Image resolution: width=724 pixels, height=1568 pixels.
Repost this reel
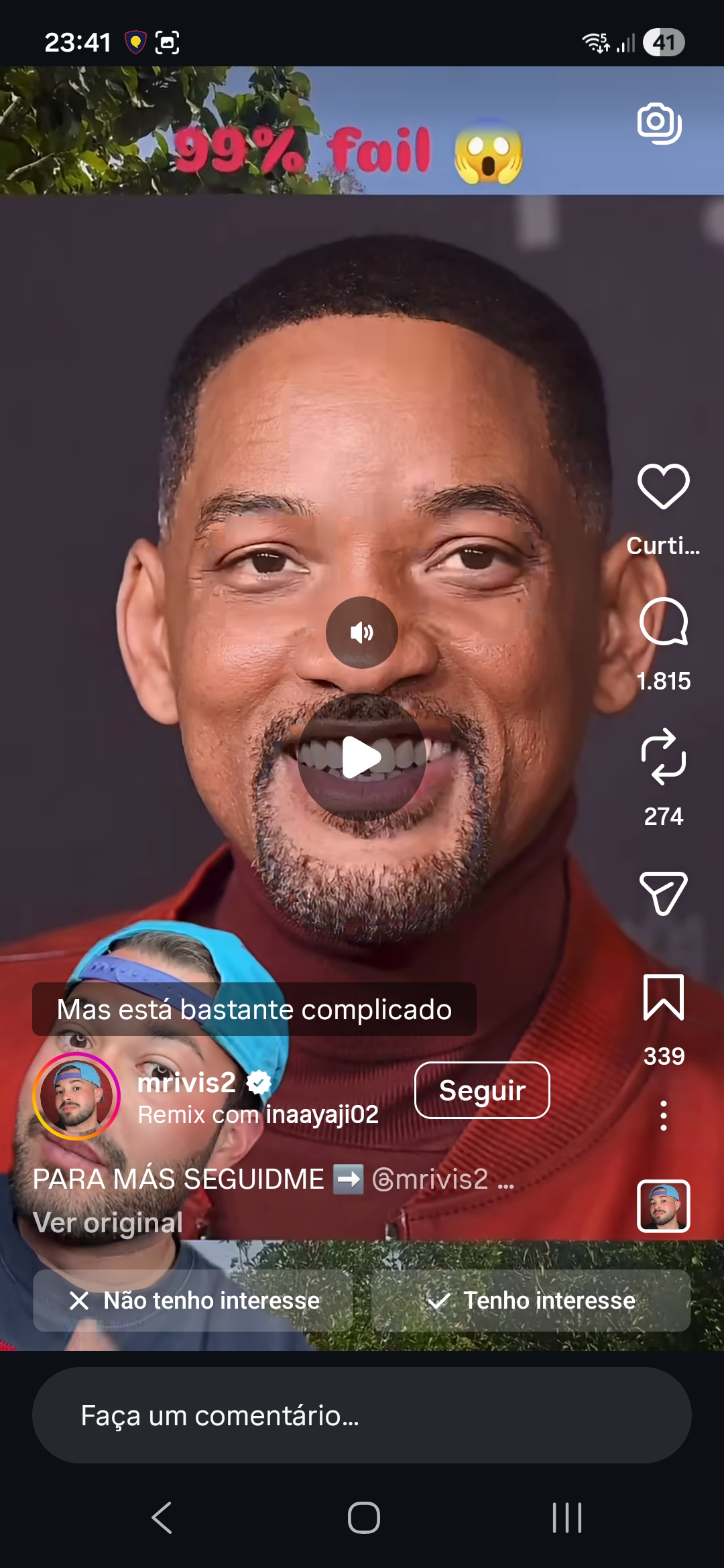point(663,757)
